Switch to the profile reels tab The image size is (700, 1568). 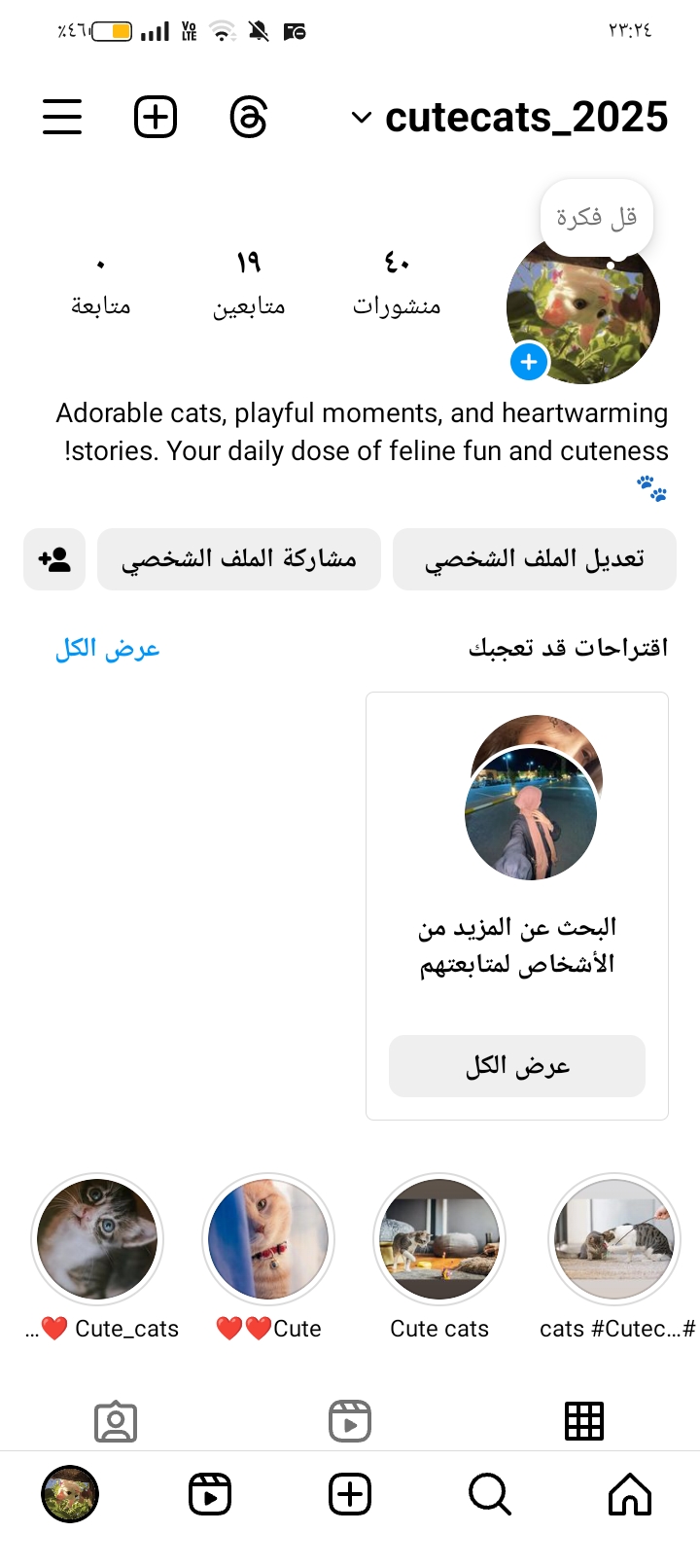coord(350,1421)
